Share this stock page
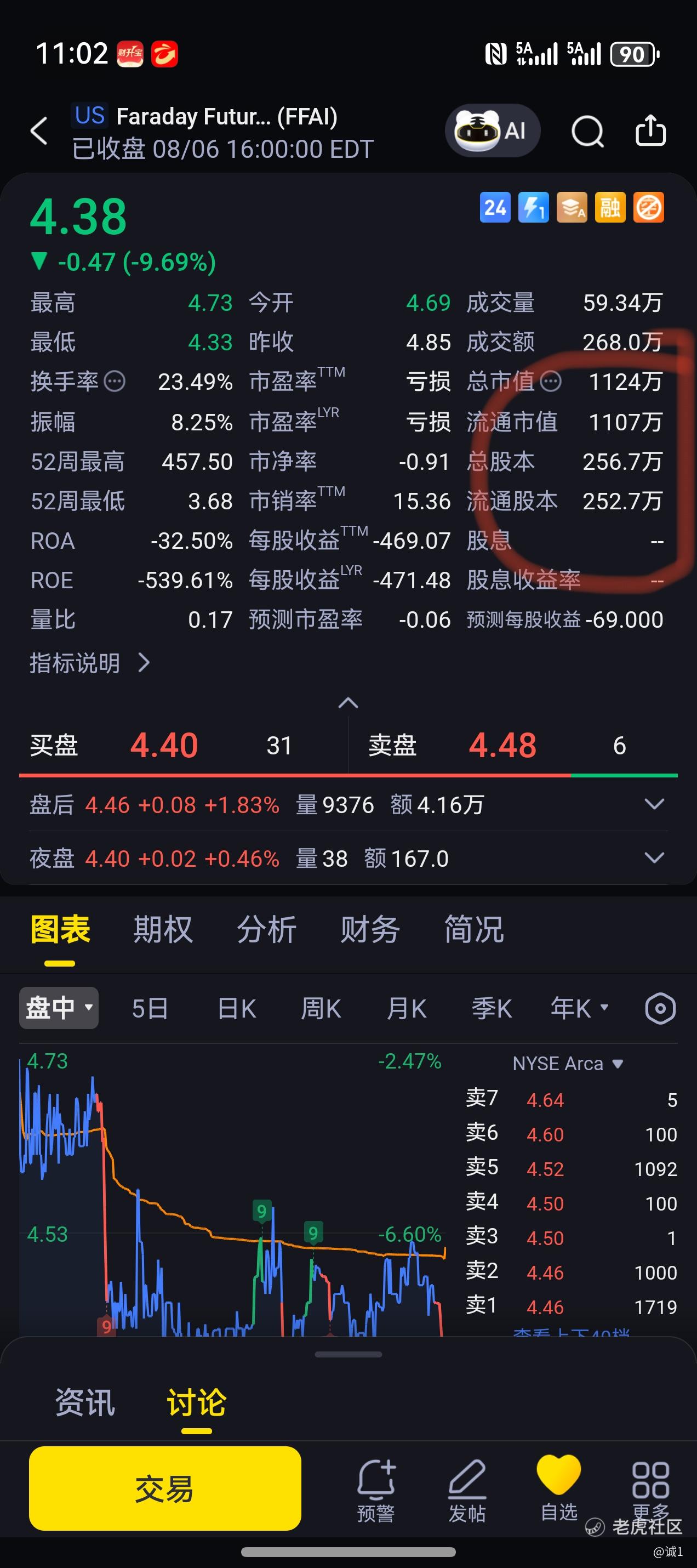The height and width of the screenshot is (1568, 697). [x=651, y=130]
